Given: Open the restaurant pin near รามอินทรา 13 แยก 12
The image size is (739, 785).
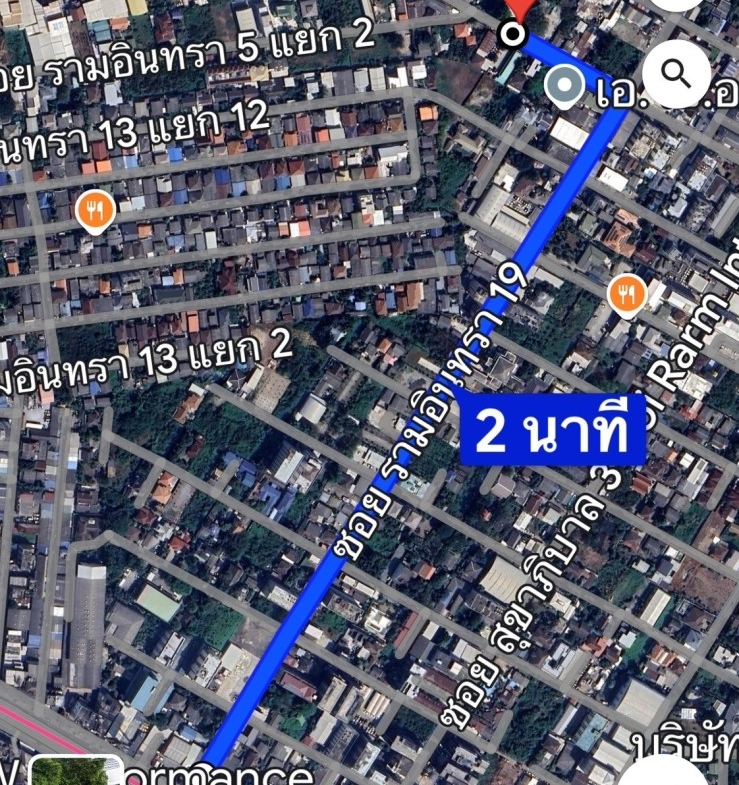Looking at the screenshot, I should [94, 211].
